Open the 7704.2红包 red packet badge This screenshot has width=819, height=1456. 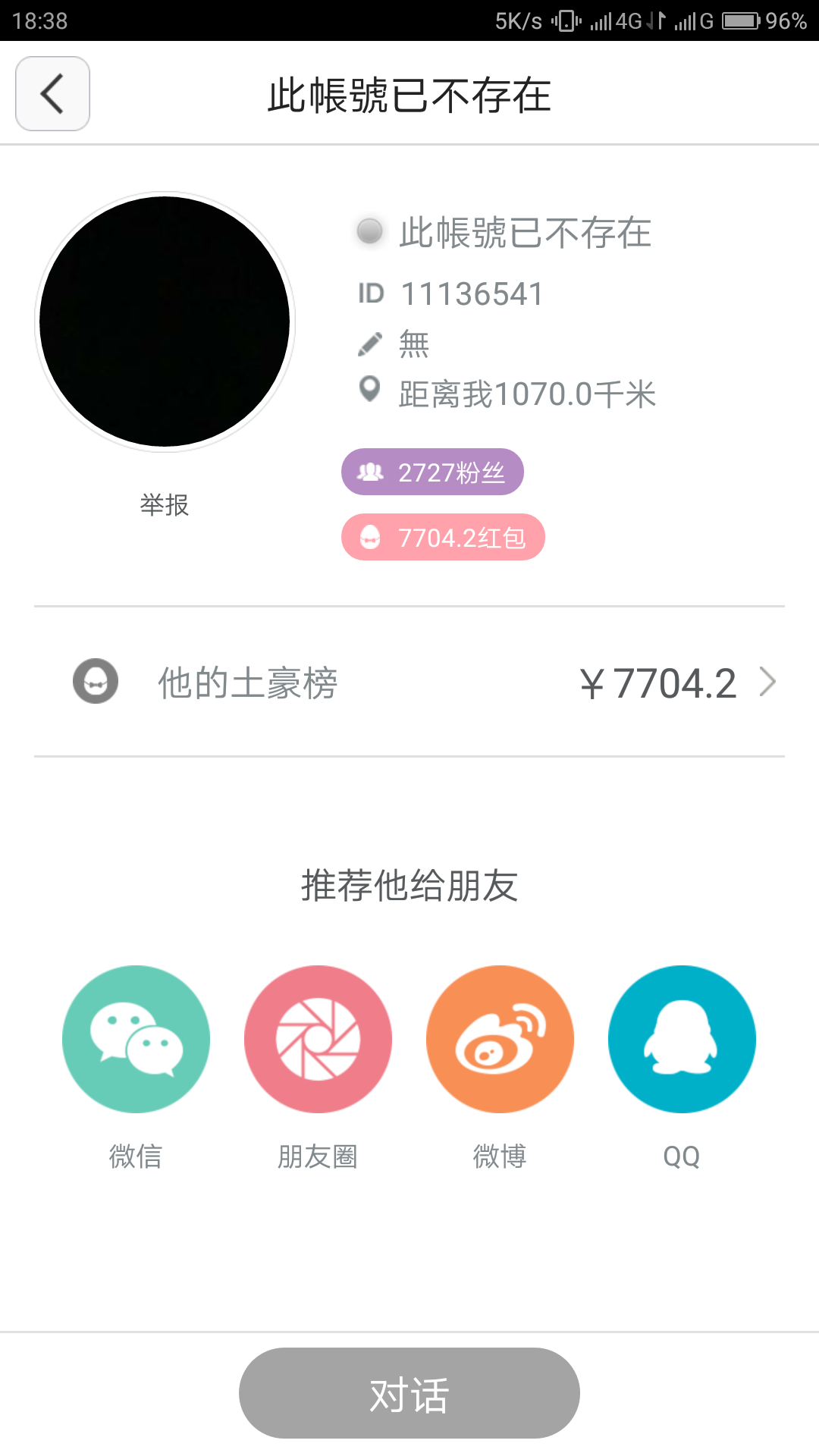click(x=443, y=537)
